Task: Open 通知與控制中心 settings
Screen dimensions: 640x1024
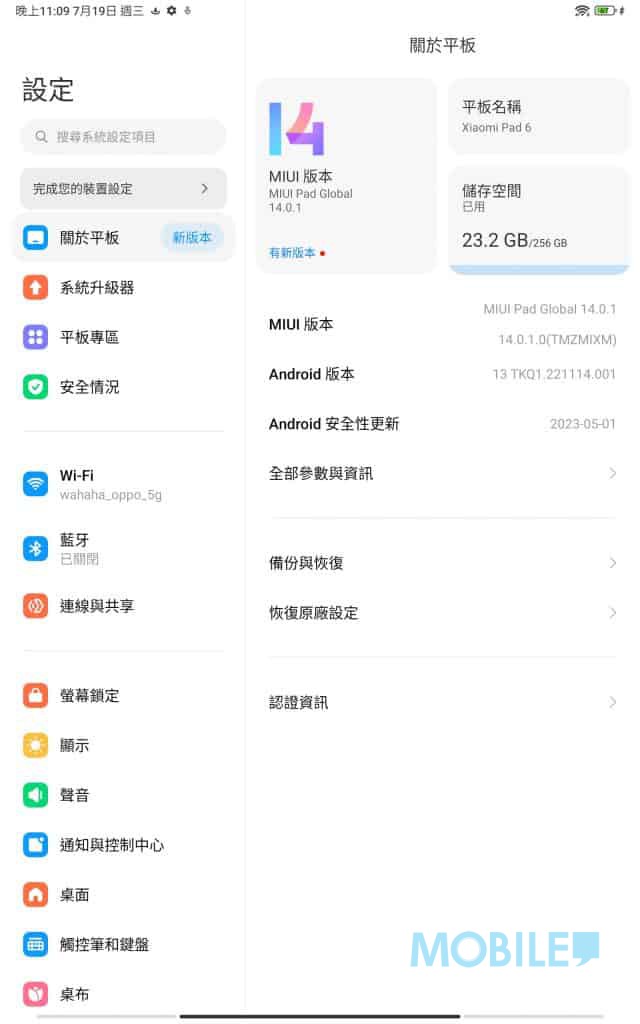Action: (x=112, y=845)
